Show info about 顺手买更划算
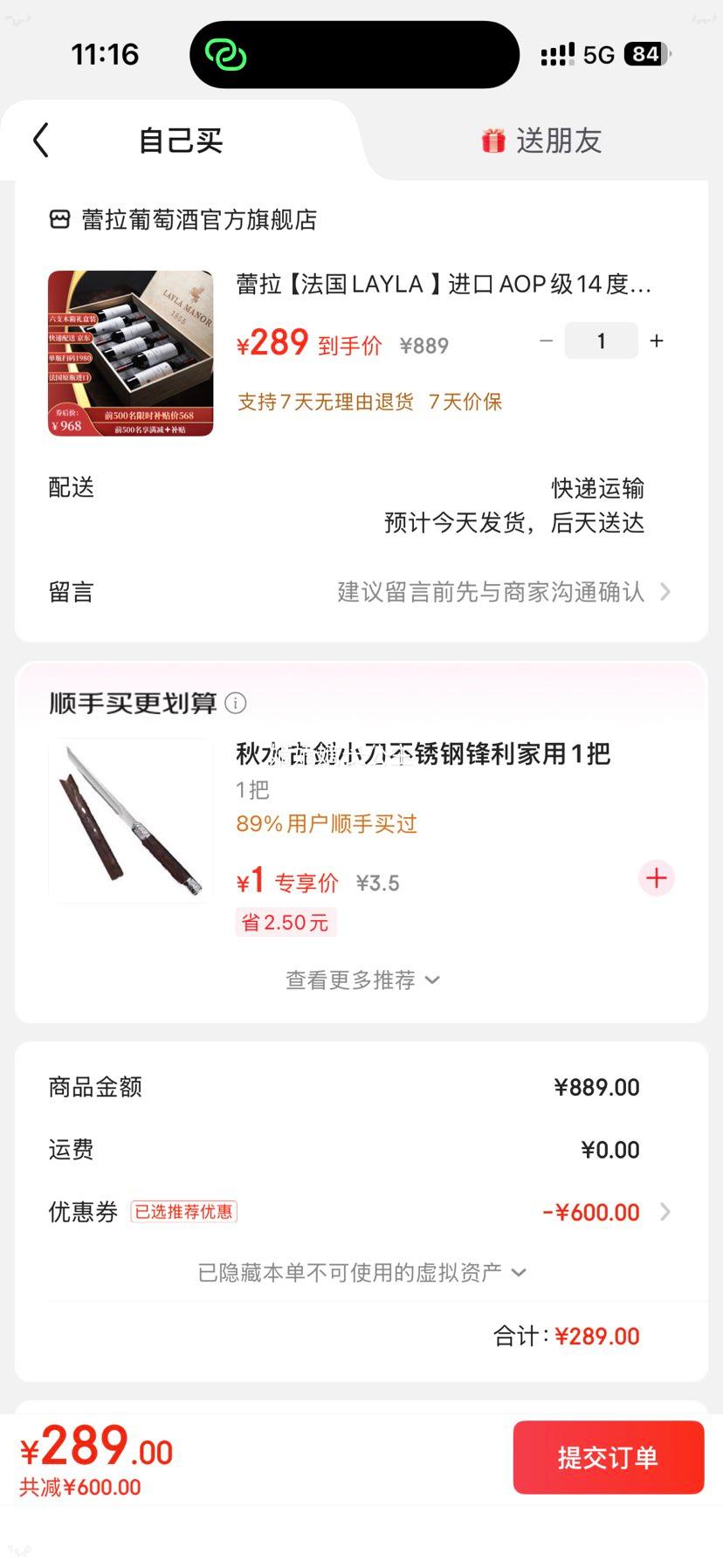 [236, 703]
